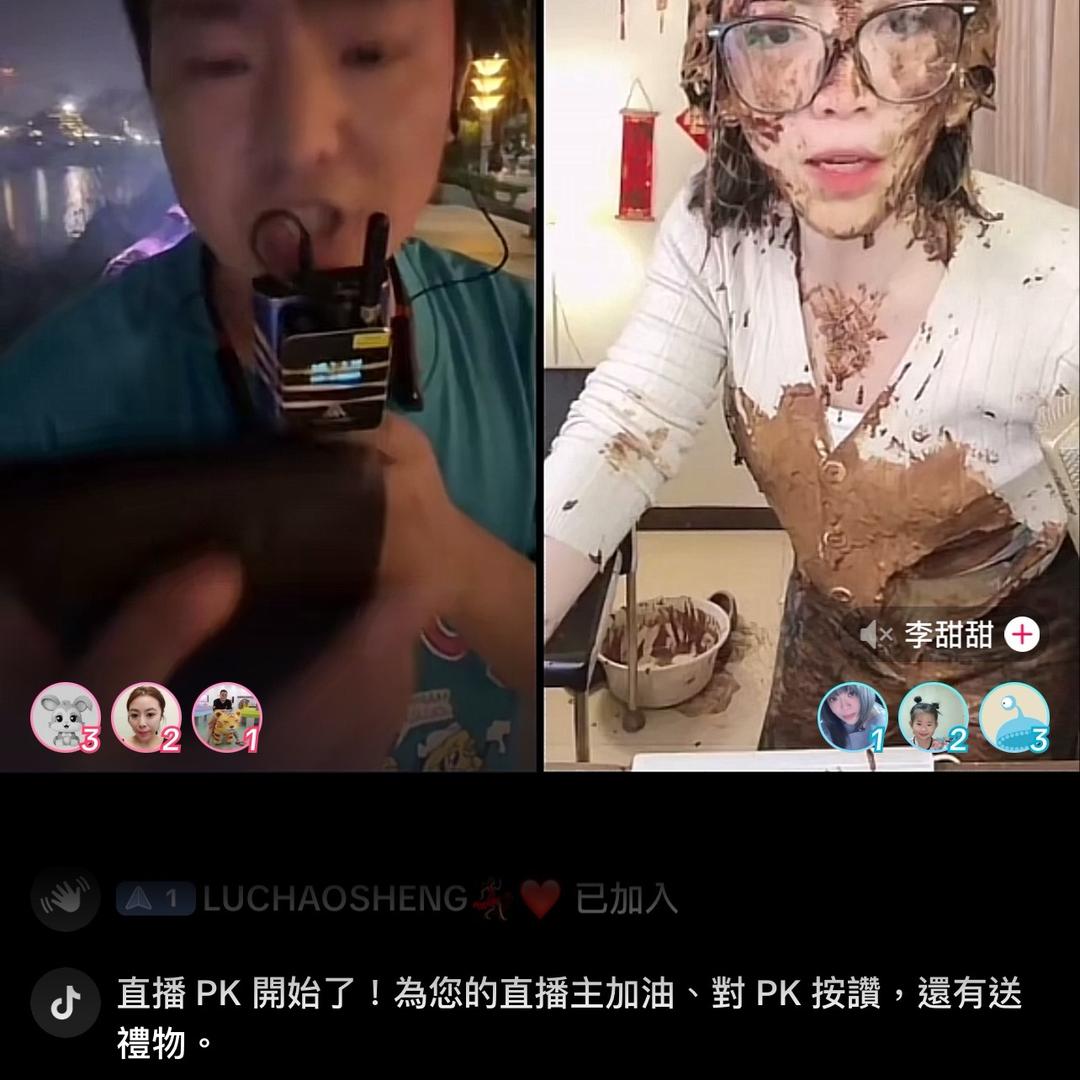Open right team's rank 3 blue avatar
The width and height of the screenshot is (1080, 1080).
point(1013,717)
